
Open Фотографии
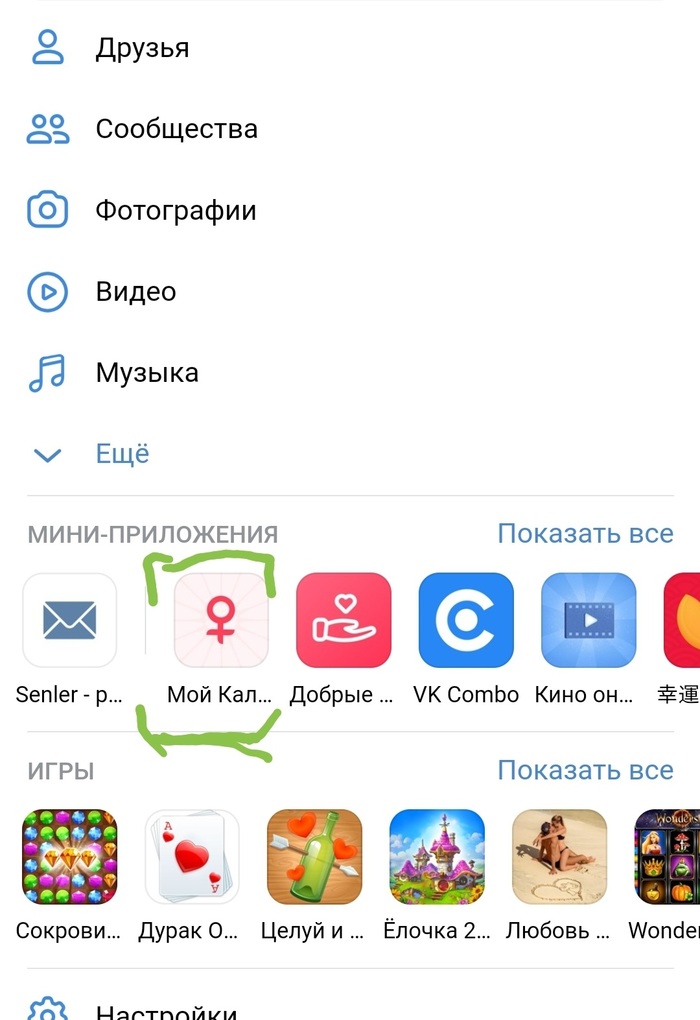pyautogui.click(x=175, y=211)
